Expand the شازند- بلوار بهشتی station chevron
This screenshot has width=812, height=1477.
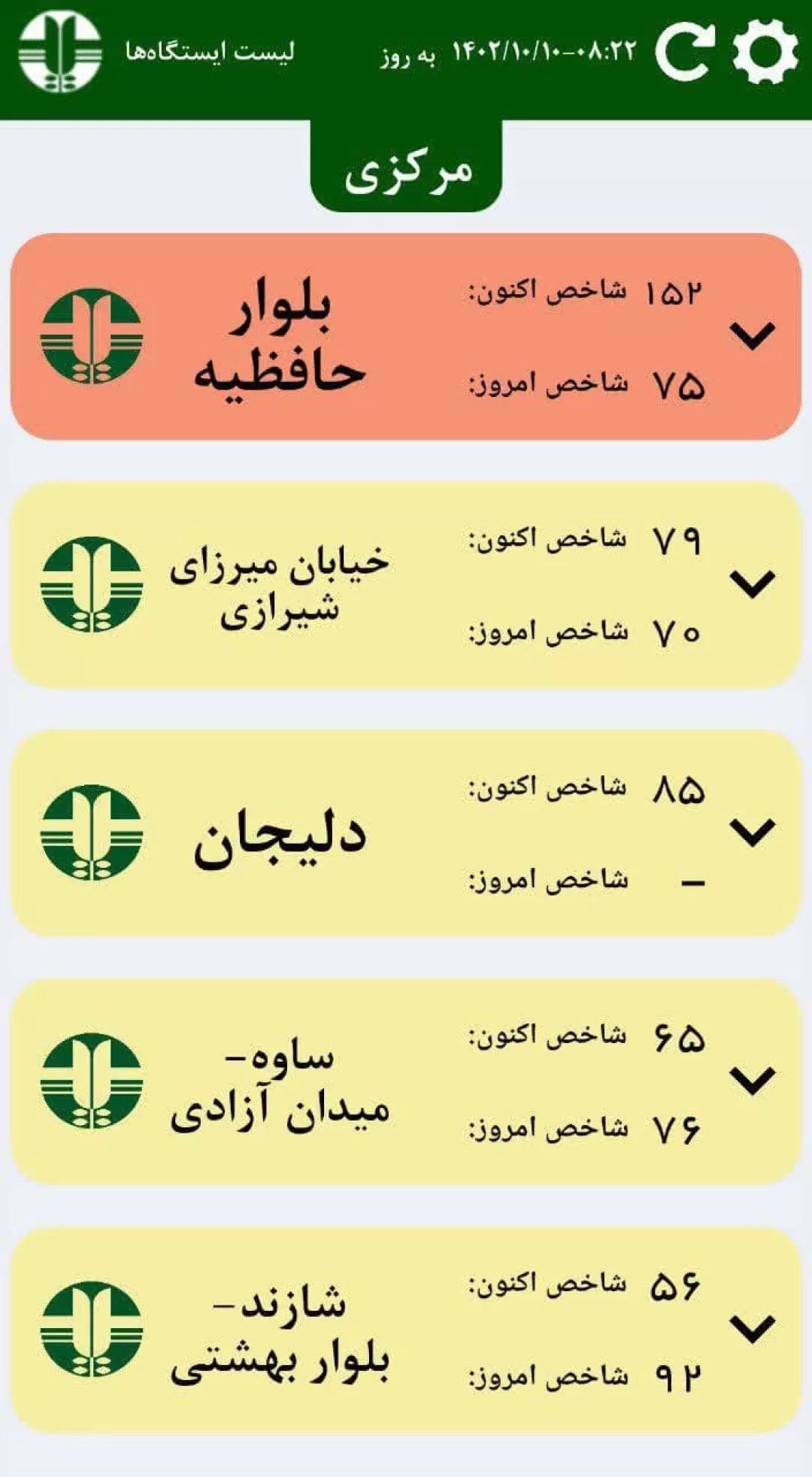coord(753,1329)
